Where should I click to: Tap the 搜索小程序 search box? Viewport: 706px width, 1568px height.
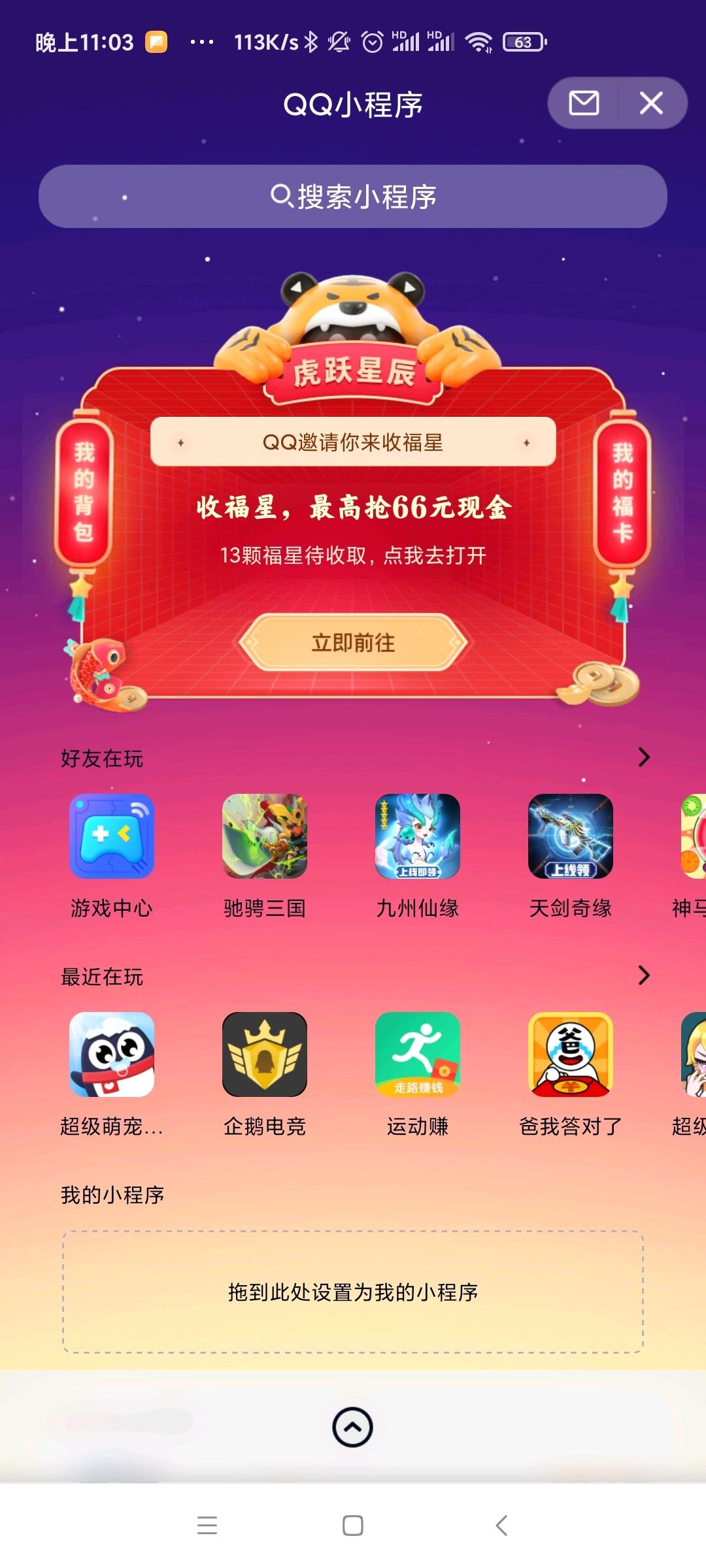353,196
